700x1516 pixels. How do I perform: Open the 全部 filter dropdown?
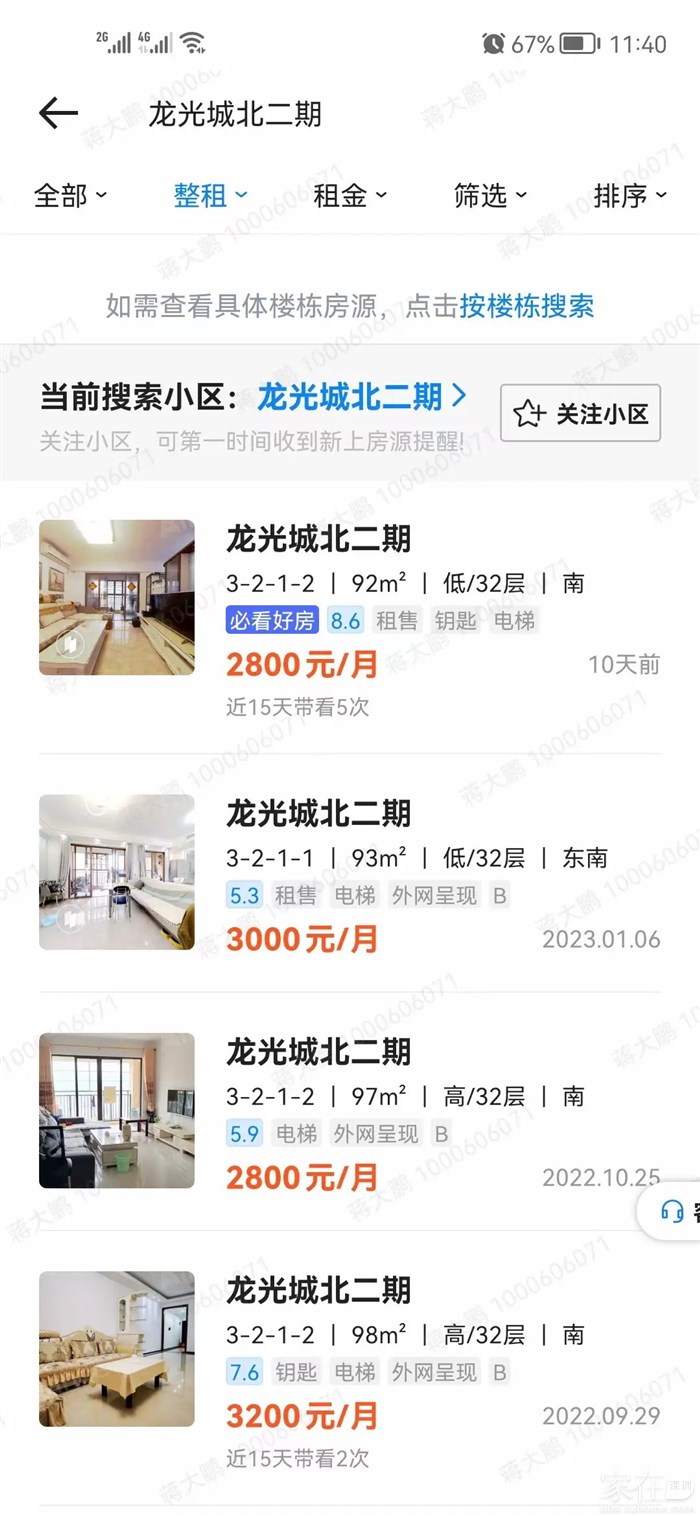coord(69,196)
